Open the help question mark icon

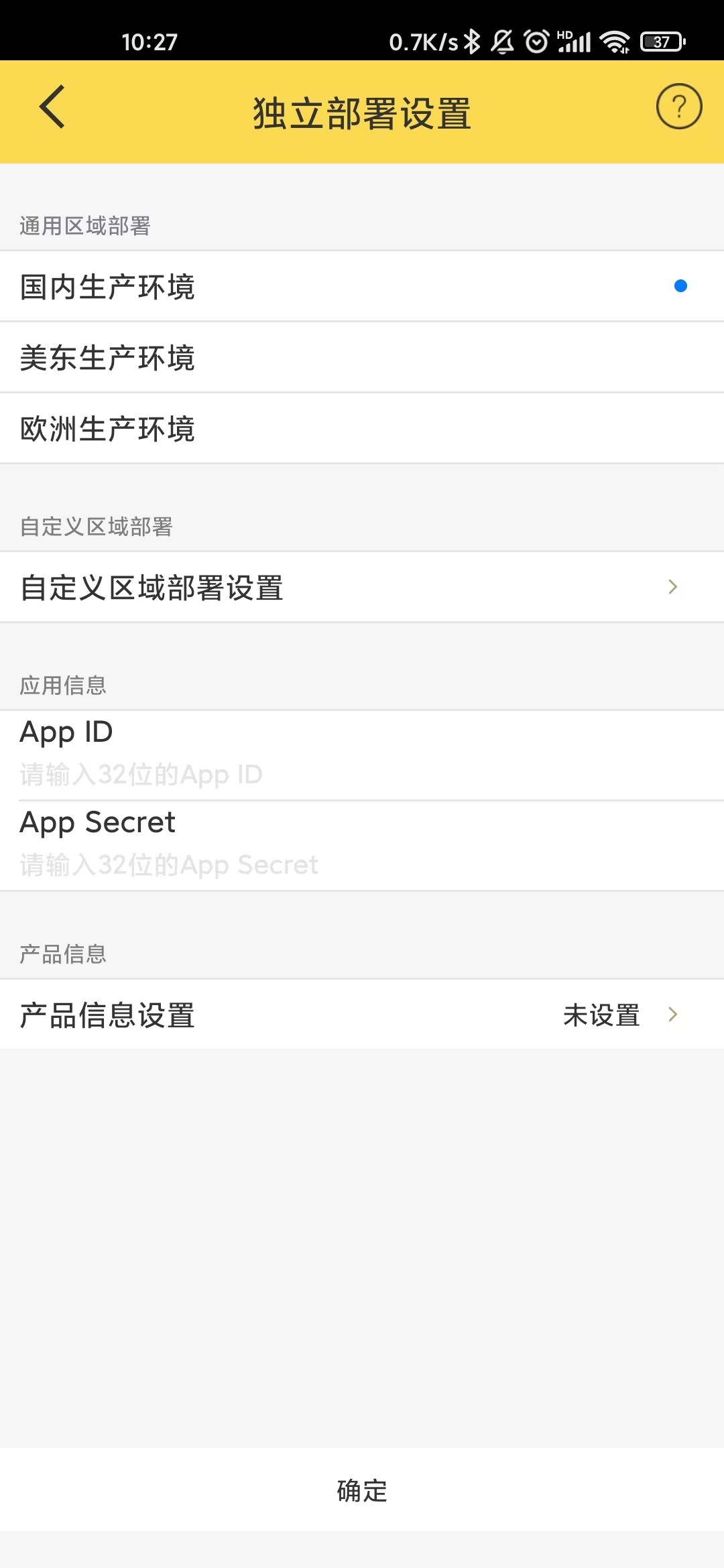(x=678, y=107)
